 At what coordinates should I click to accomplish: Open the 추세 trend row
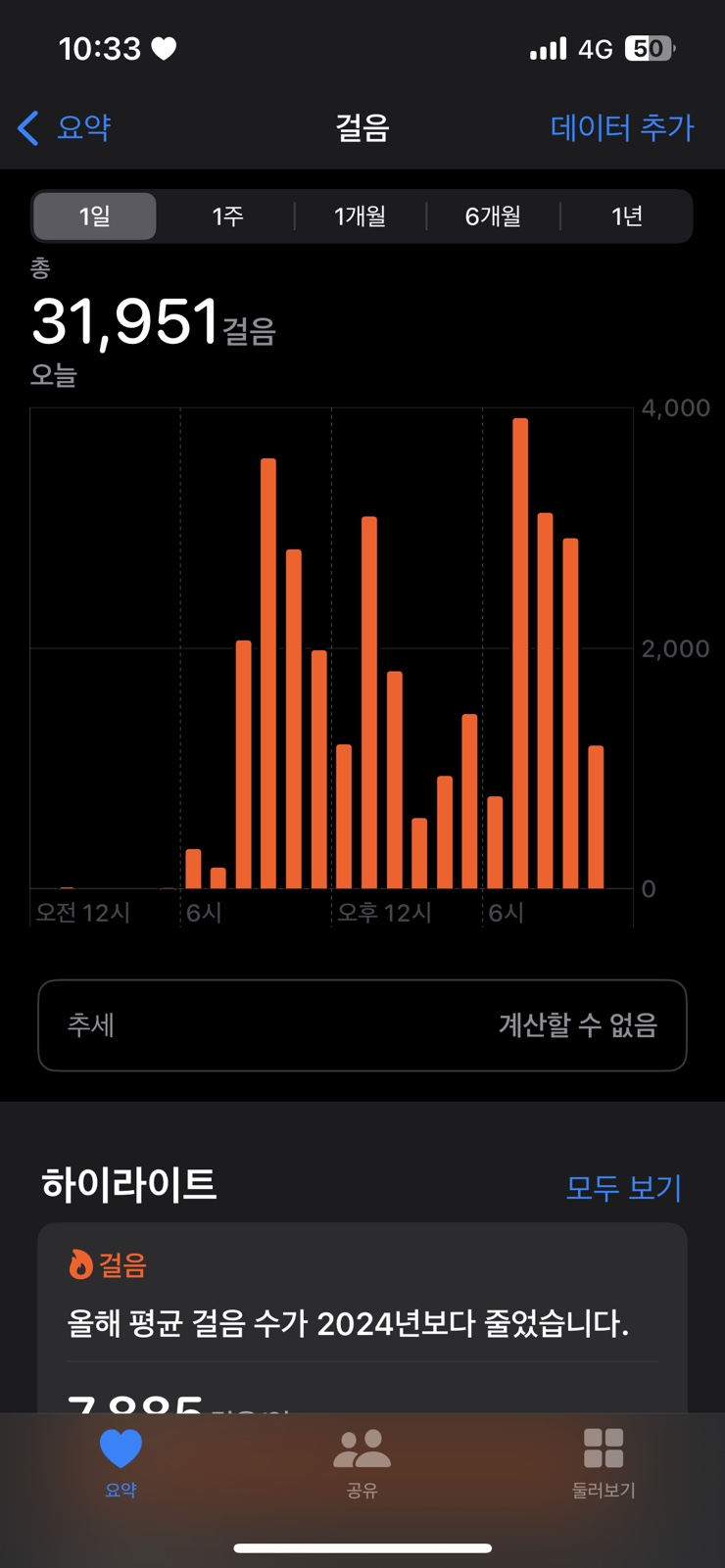362,1025
